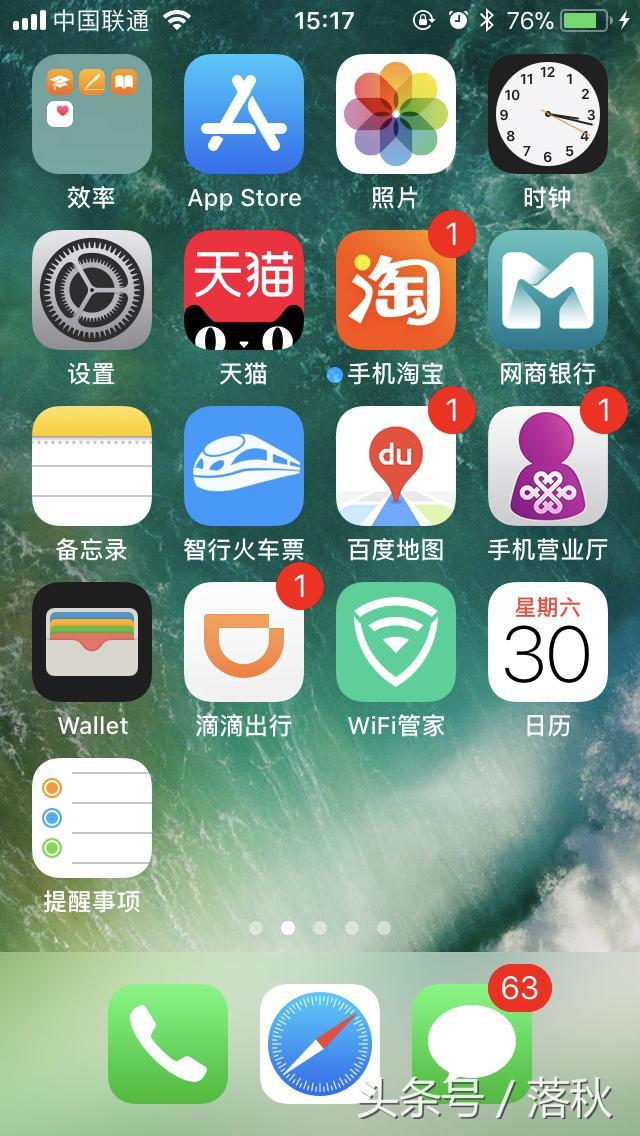Launch 智行火车票 app

[x=244, y=466]
